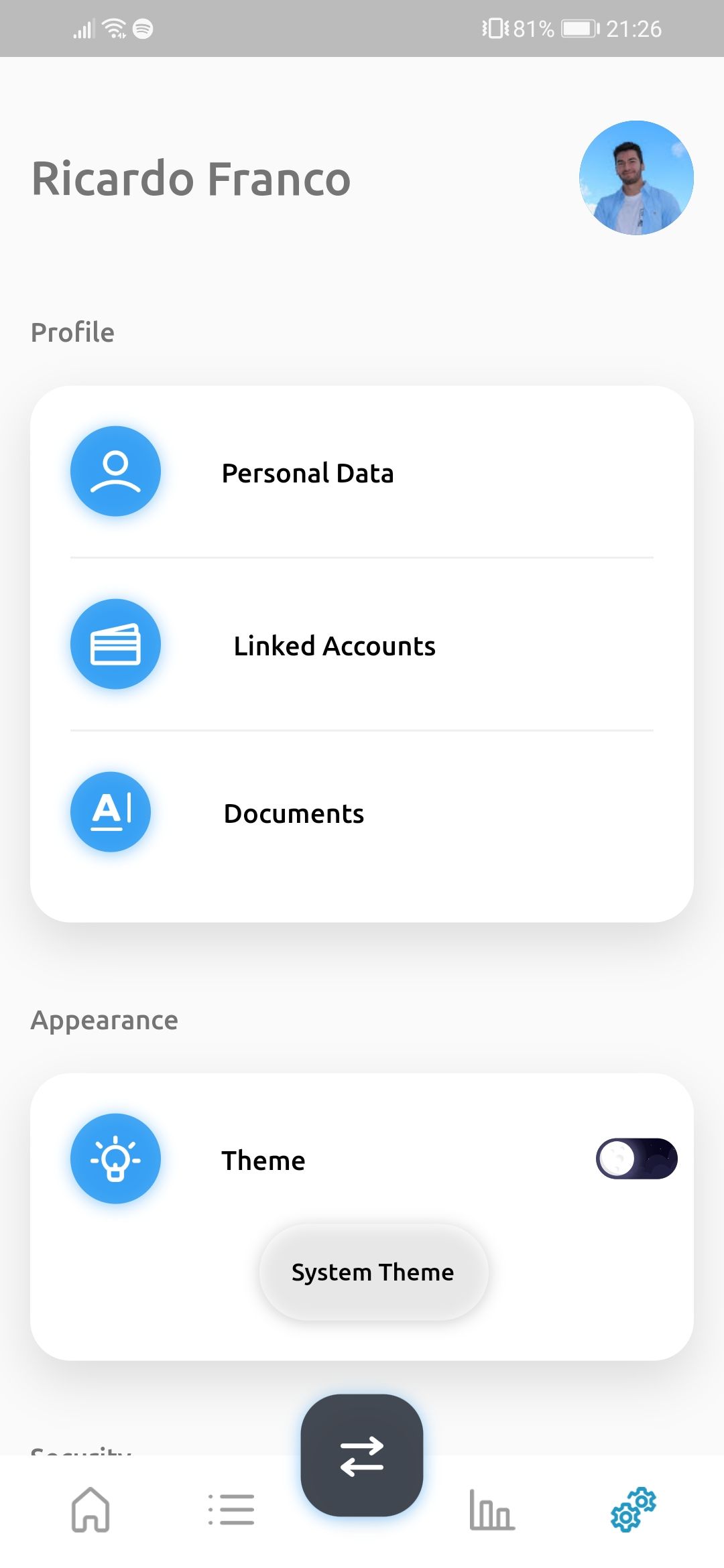Open the Documents row
Screen dimensions: 724x1568
pos(294,813)
